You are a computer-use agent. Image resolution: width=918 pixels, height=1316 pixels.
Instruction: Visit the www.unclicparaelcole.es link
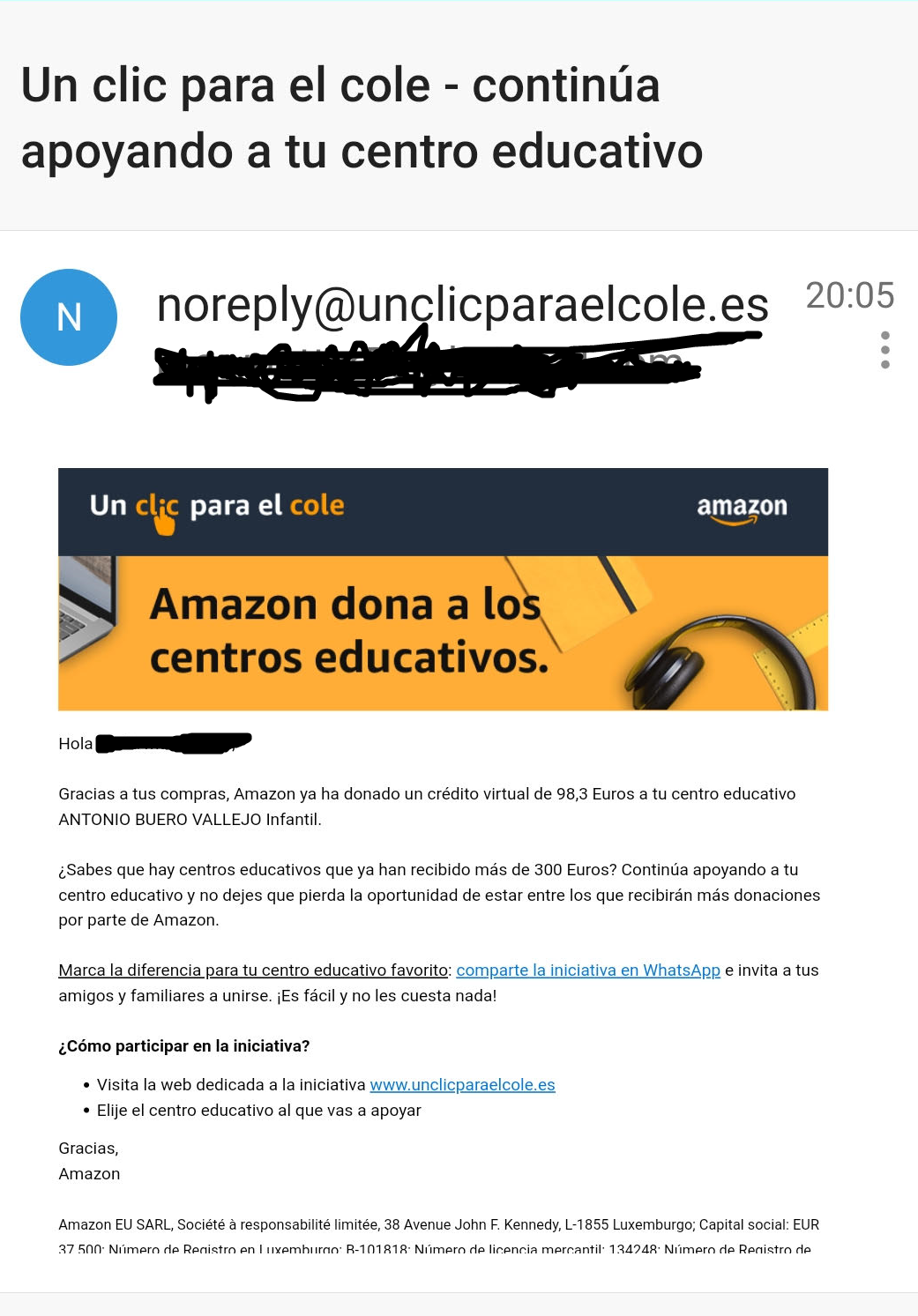pyautogui.click(x=462, y=1084)
